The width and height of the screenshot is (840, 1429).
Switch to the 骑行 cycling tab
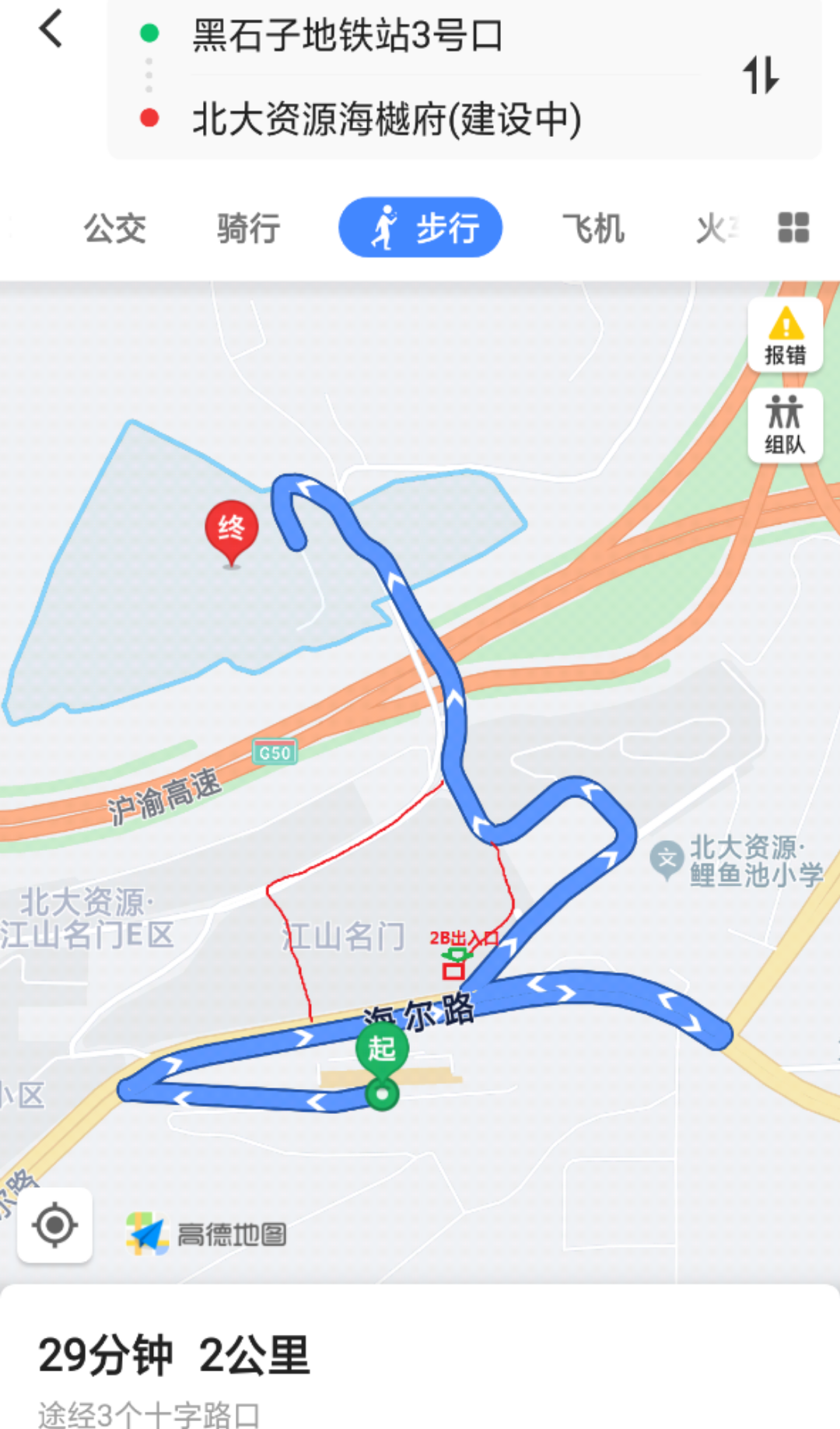(248, 229)
